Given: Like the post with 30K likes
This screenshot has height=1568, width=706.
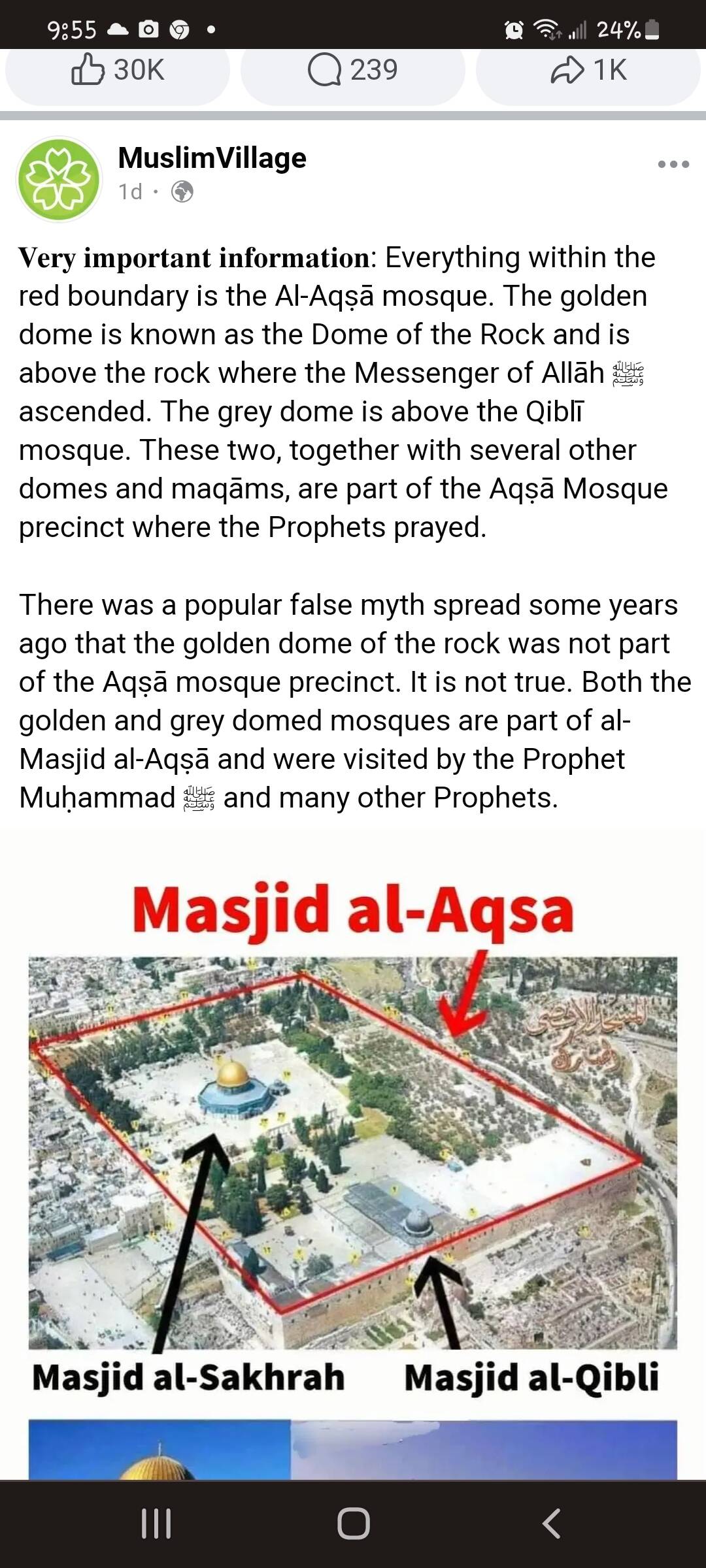Looking at the screenshot, I should pyautogui.click(x=118, y=70).
